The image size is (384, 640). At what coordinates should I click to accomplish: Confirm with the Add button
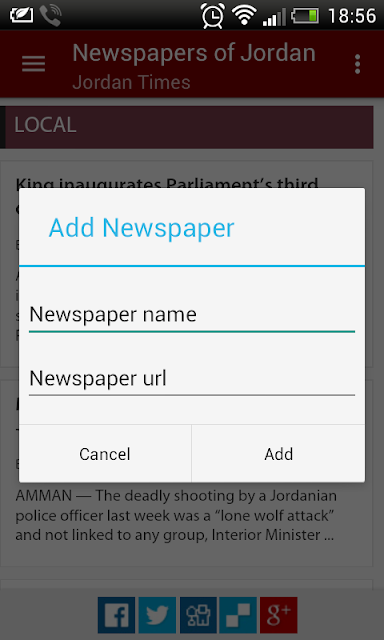tap(278, 454)
